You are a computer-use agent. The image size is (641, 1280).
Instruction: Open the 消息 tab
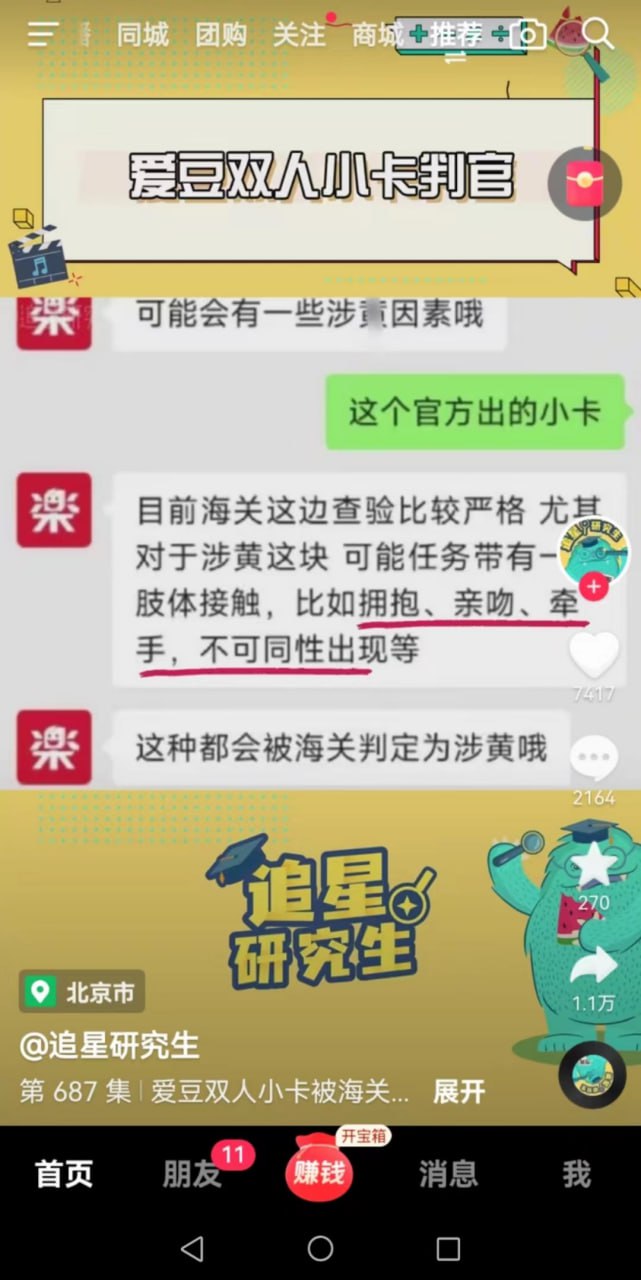448,1174
